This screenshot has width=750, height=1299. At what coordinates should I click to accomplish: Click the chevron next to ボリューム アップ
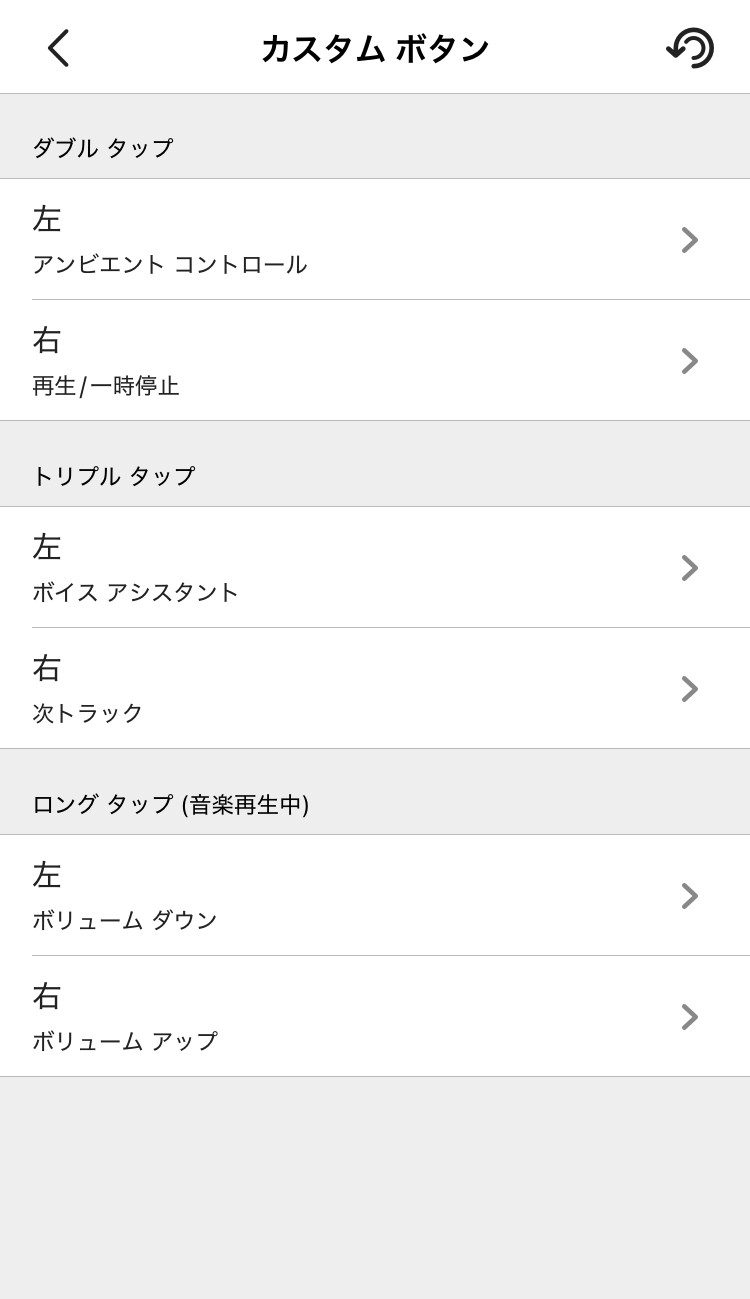pos(689,1016)
